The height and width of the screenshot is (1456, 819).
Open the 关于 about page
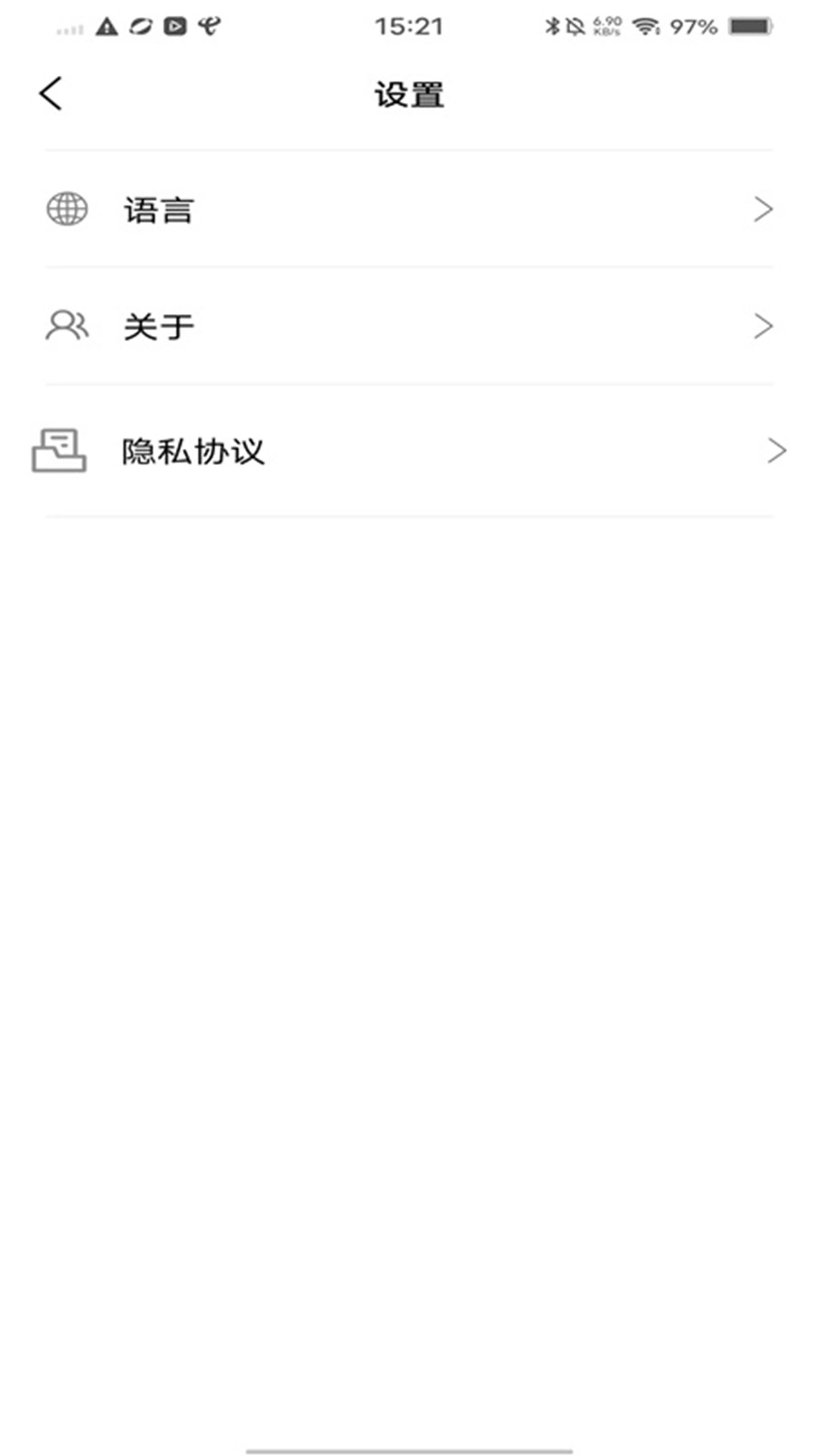tap(409, 326)
